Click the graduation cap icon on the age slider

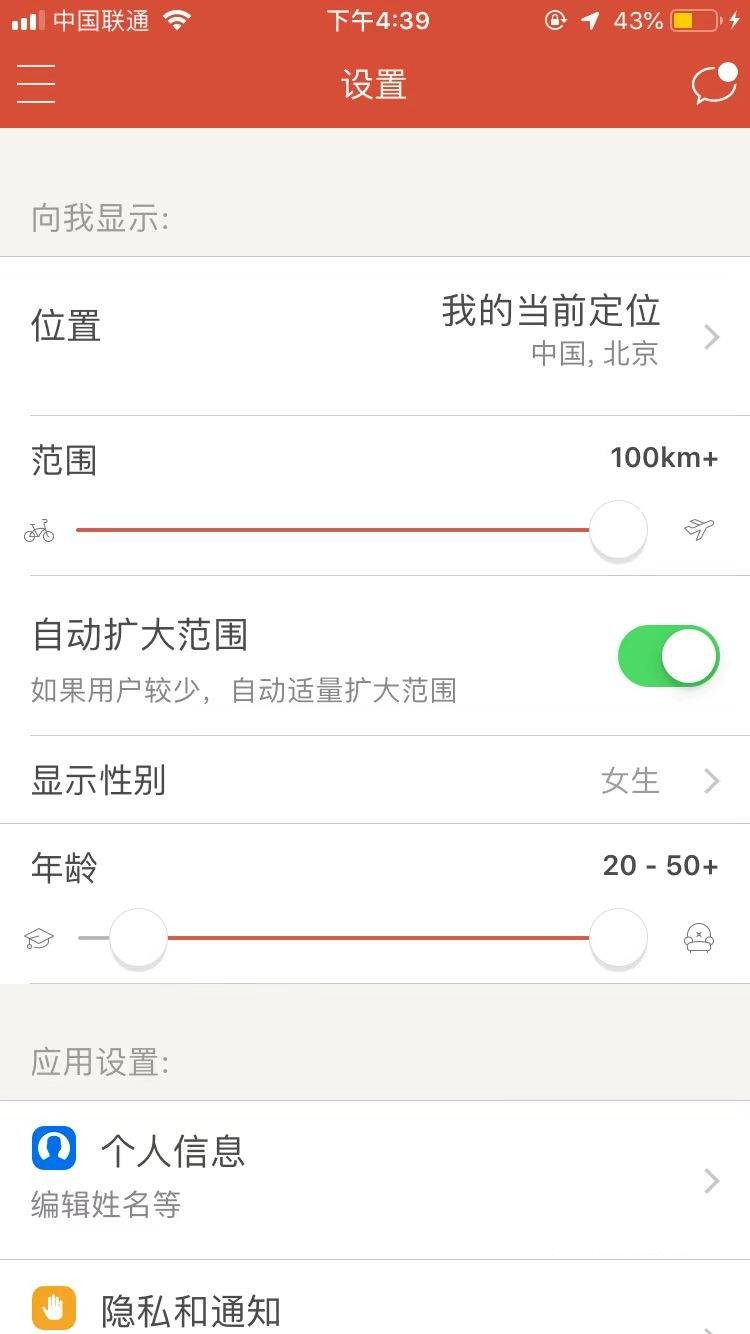point(38,938)
